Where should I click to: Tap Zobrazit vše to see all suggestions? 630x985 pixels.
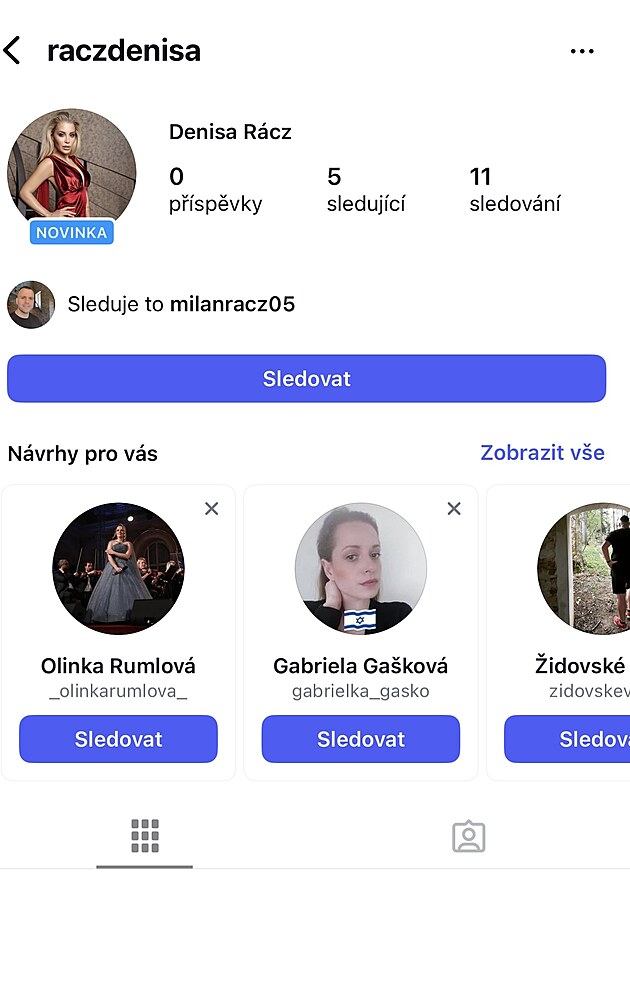point(542,452)
